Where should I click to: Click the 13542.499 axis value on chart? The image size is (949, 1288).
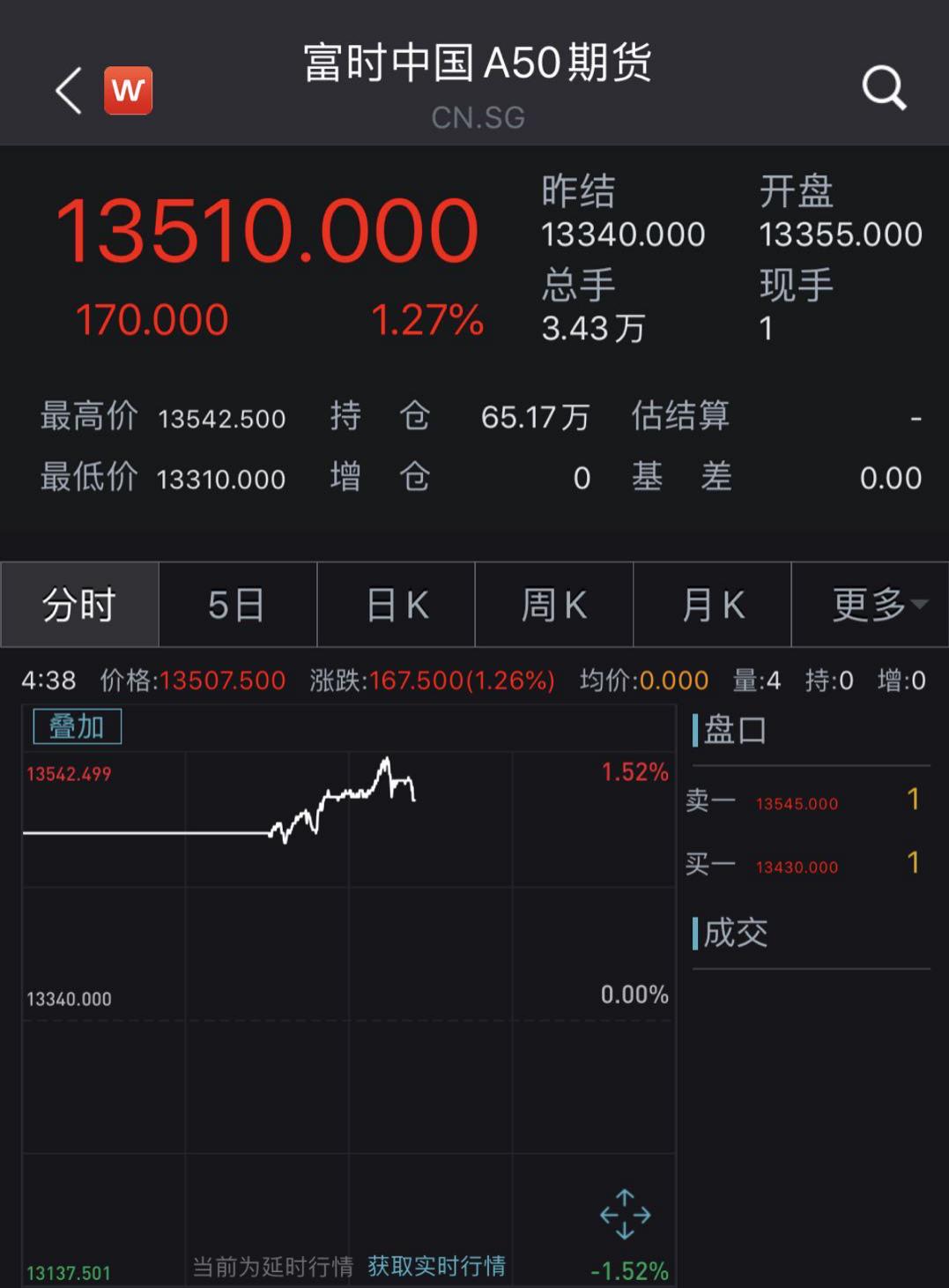(x=68, y=774)
